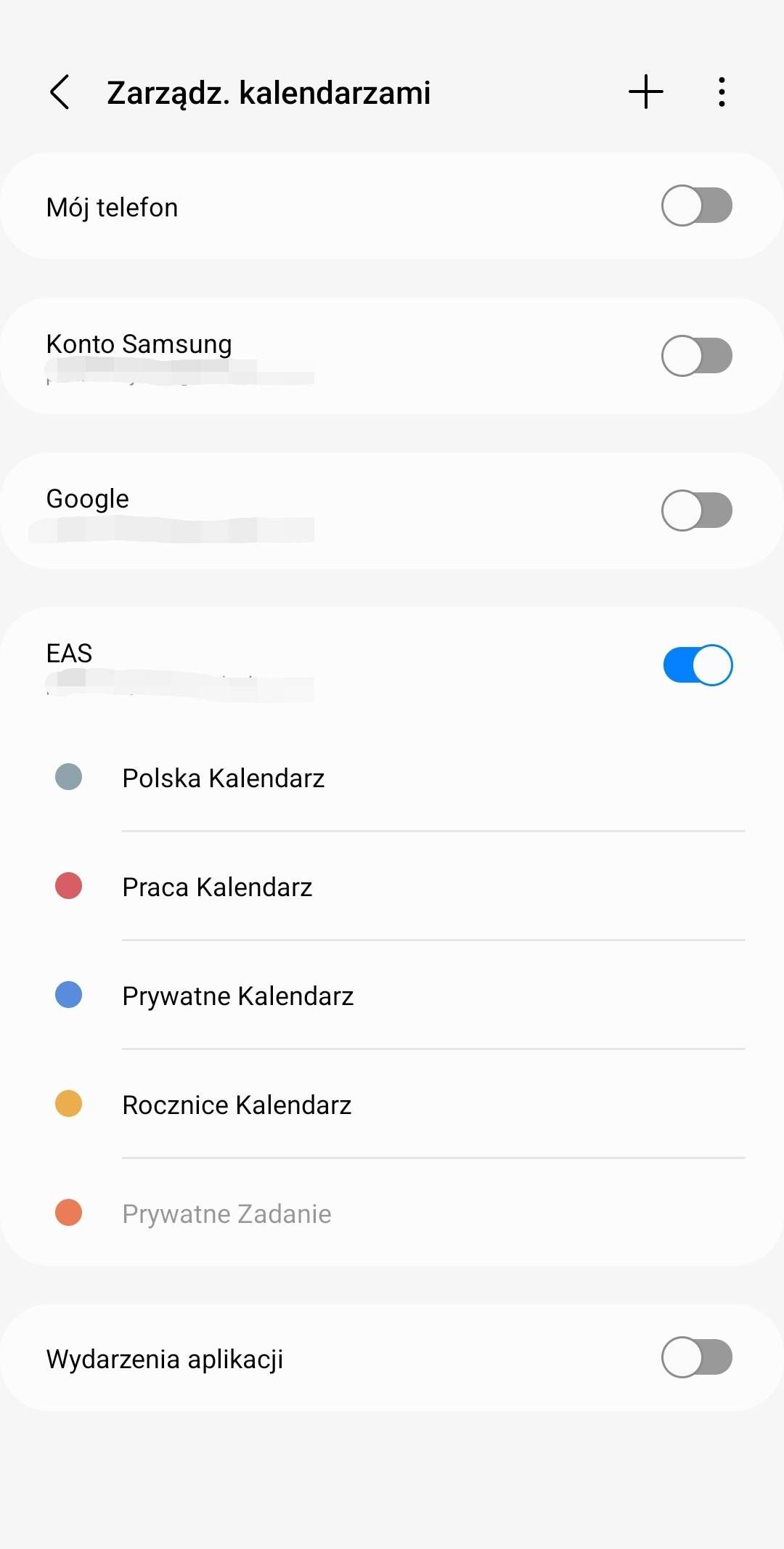The height and width of the screenshot is (1549, 784).
Task: Tap the red color dot of Praca Kalendarz
Action: click(x=68, y=886)
